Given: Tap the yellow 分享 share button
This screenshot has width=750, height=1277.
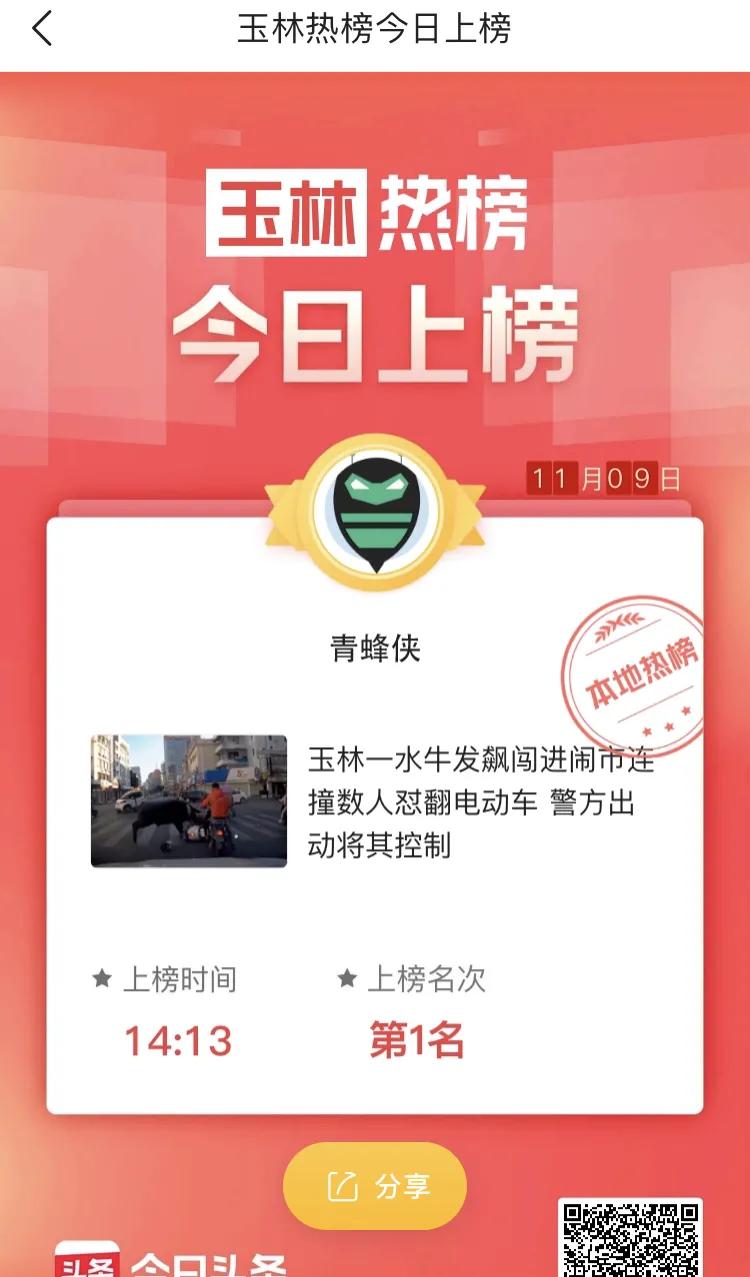Looking at the screenshot, I should click(x=375, y=1186).
